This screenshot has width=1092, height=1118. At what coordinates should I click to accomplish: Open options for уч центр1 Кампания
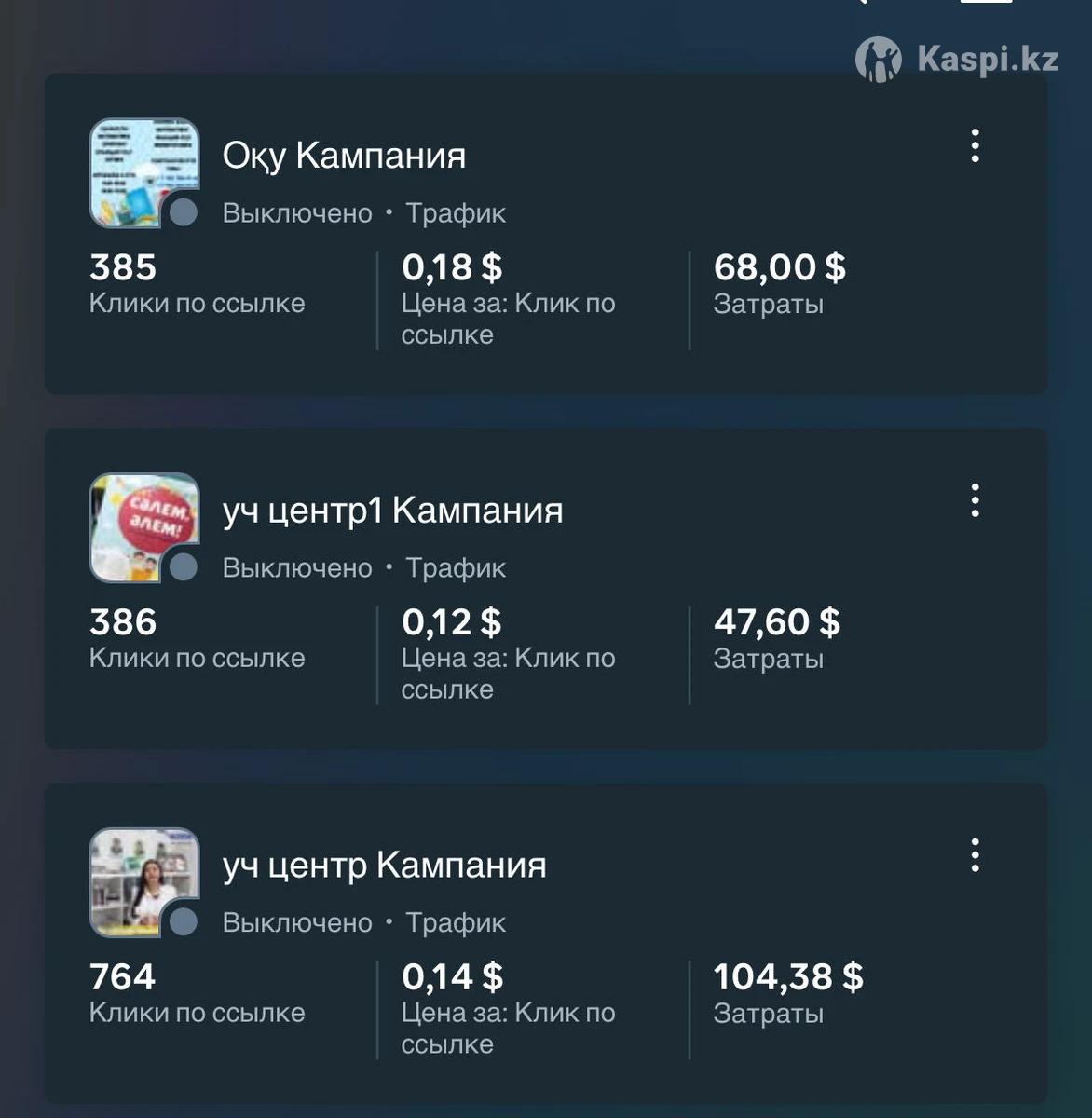tap(975, 501)
